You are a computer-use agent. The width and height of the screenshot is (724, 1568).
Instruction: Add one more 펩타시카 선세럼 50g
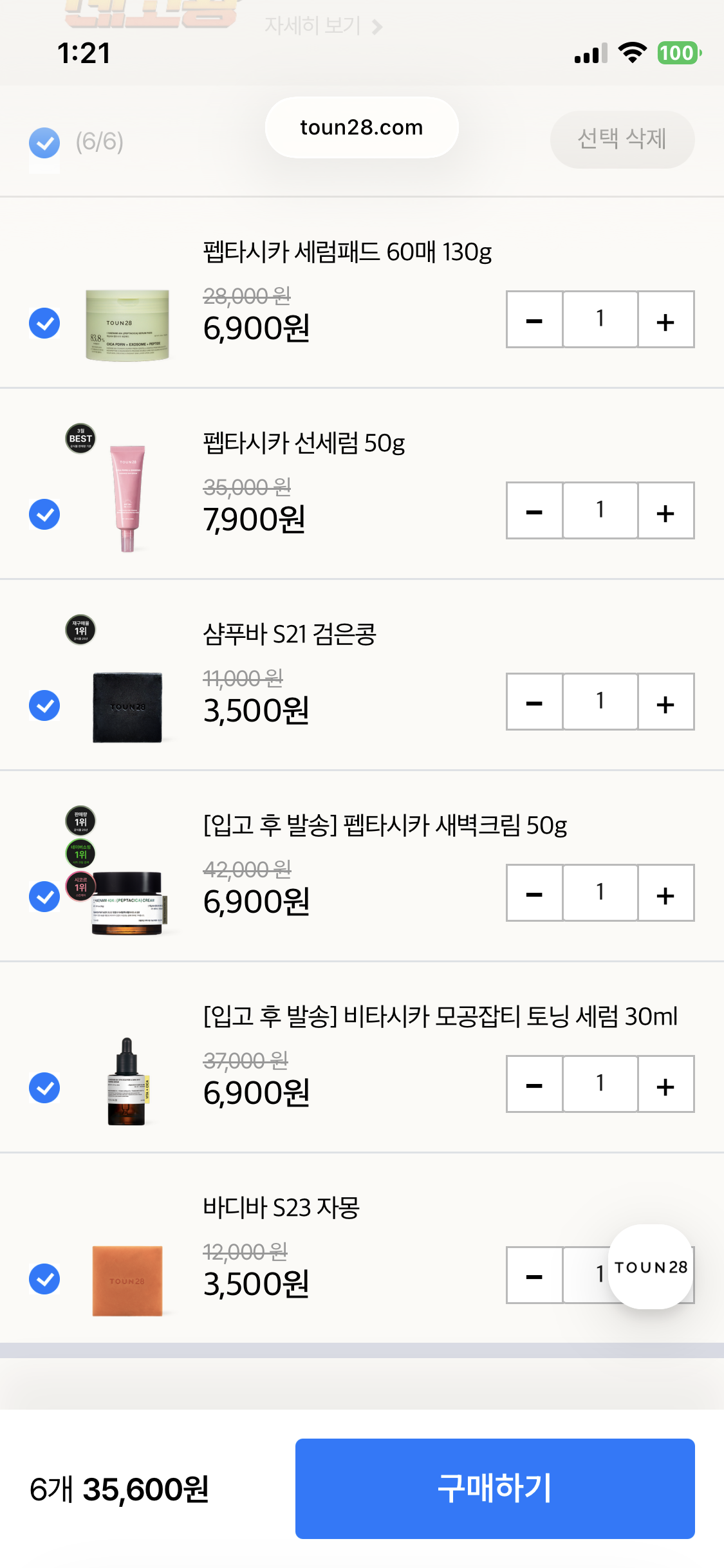[665, 511]
